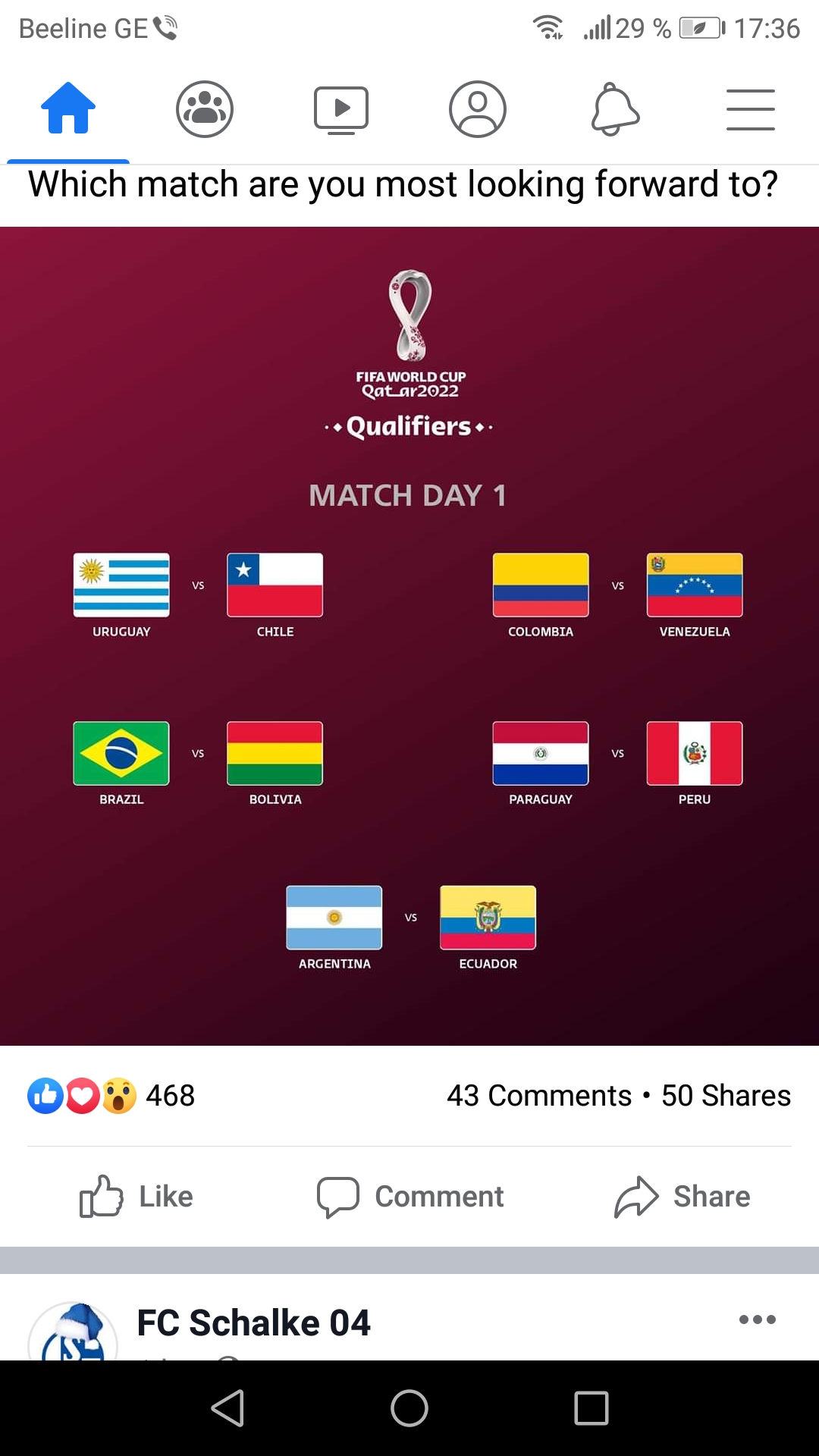
Task: View the 468 reactions list
Action: pos(112,1096)
